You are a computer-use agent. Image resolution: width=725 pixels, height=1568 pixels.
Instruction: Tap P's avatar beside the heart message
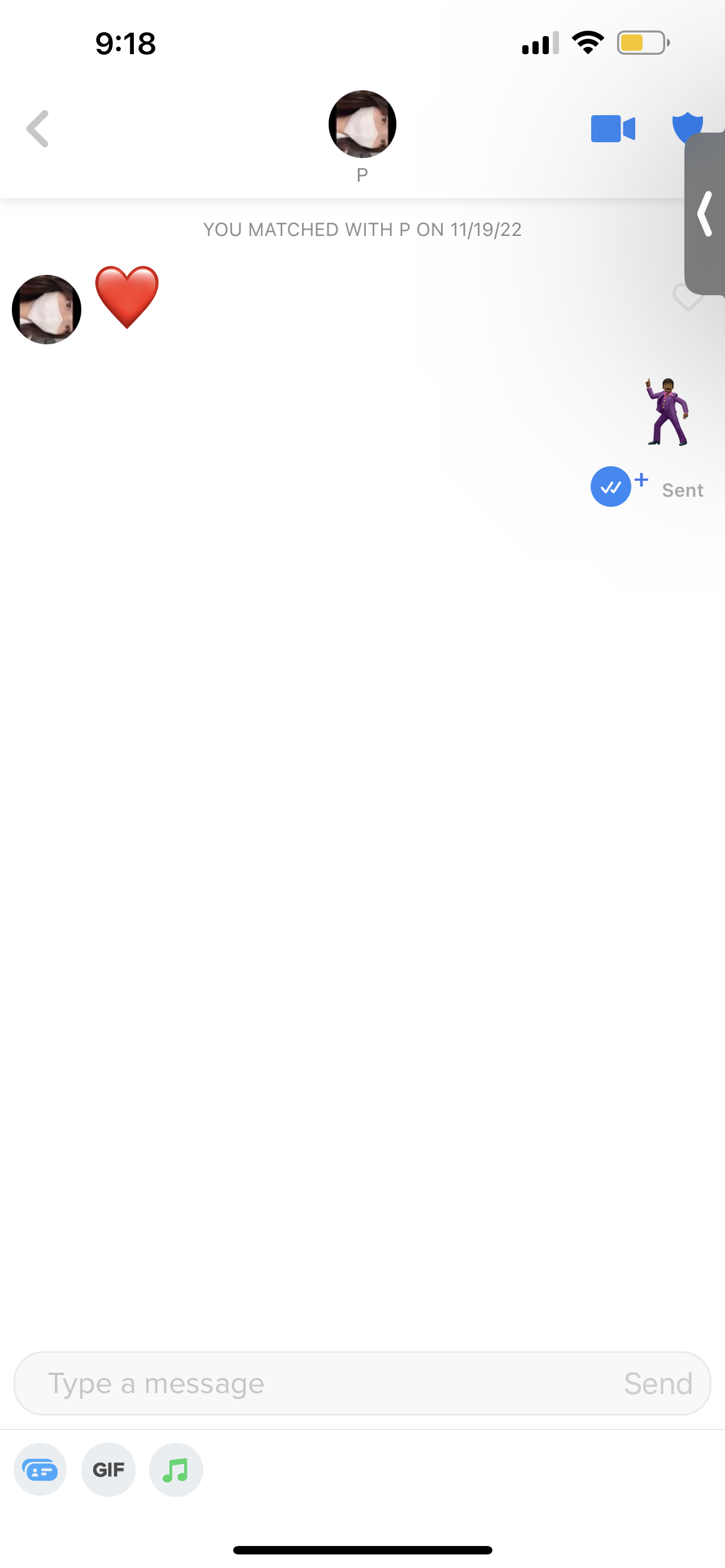coord(46,309)
